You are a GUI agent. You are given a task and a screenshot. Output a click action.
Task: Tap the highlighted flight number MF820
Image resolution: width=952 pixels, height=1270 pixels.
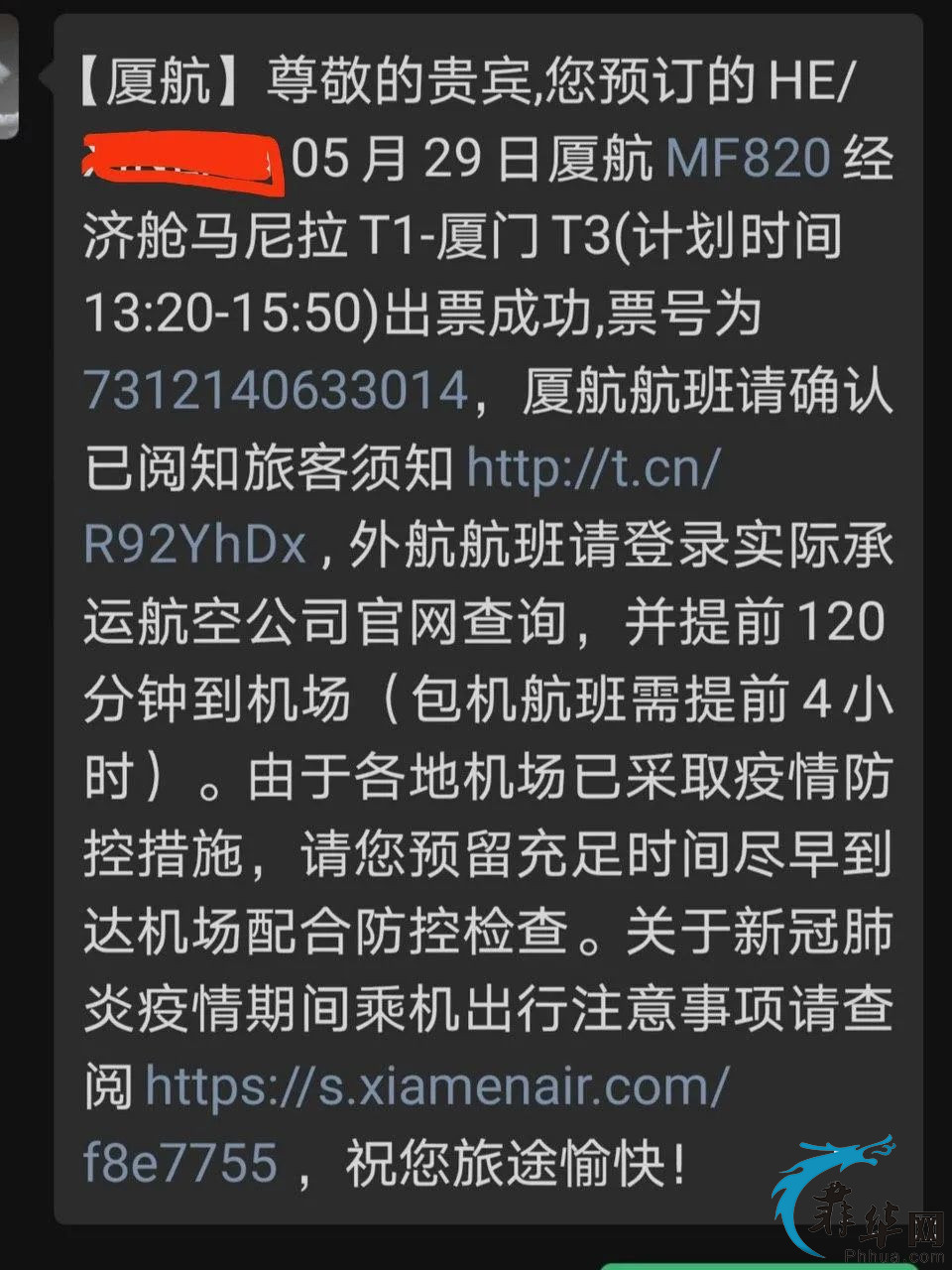click(x=749, y=159)
